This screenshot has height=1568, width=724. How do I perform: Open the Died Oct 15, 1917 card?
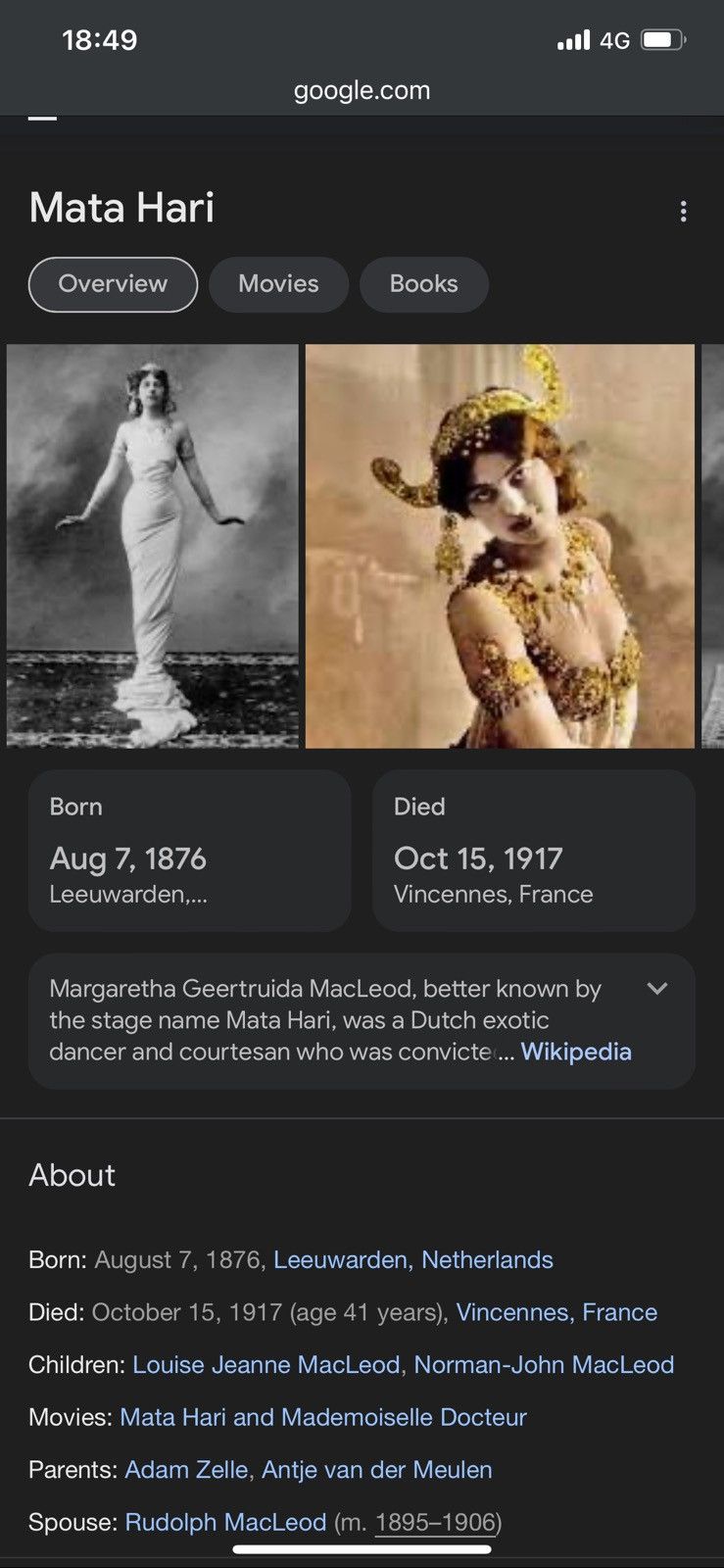[534, 850]
